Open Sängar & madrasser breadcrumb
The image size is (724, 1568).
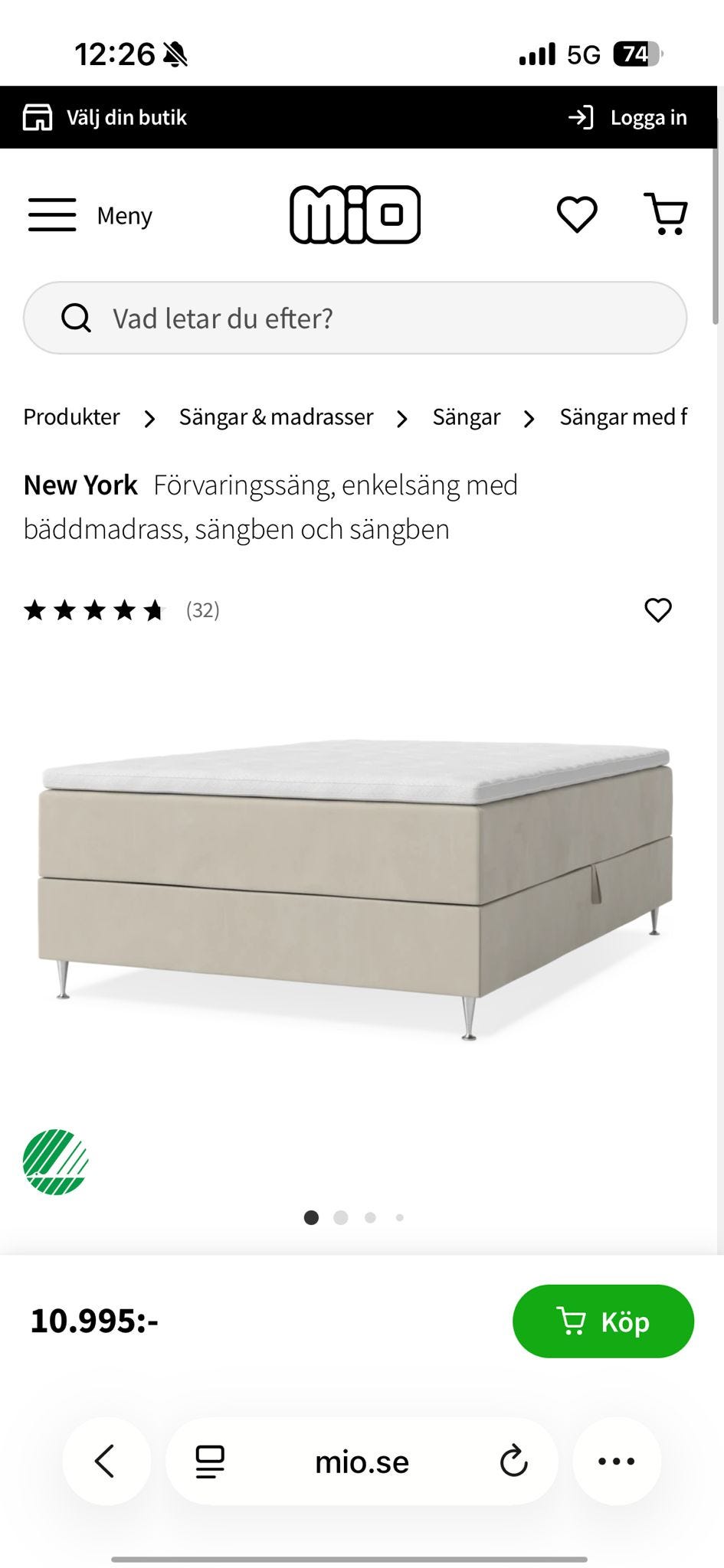coord(277,417)
